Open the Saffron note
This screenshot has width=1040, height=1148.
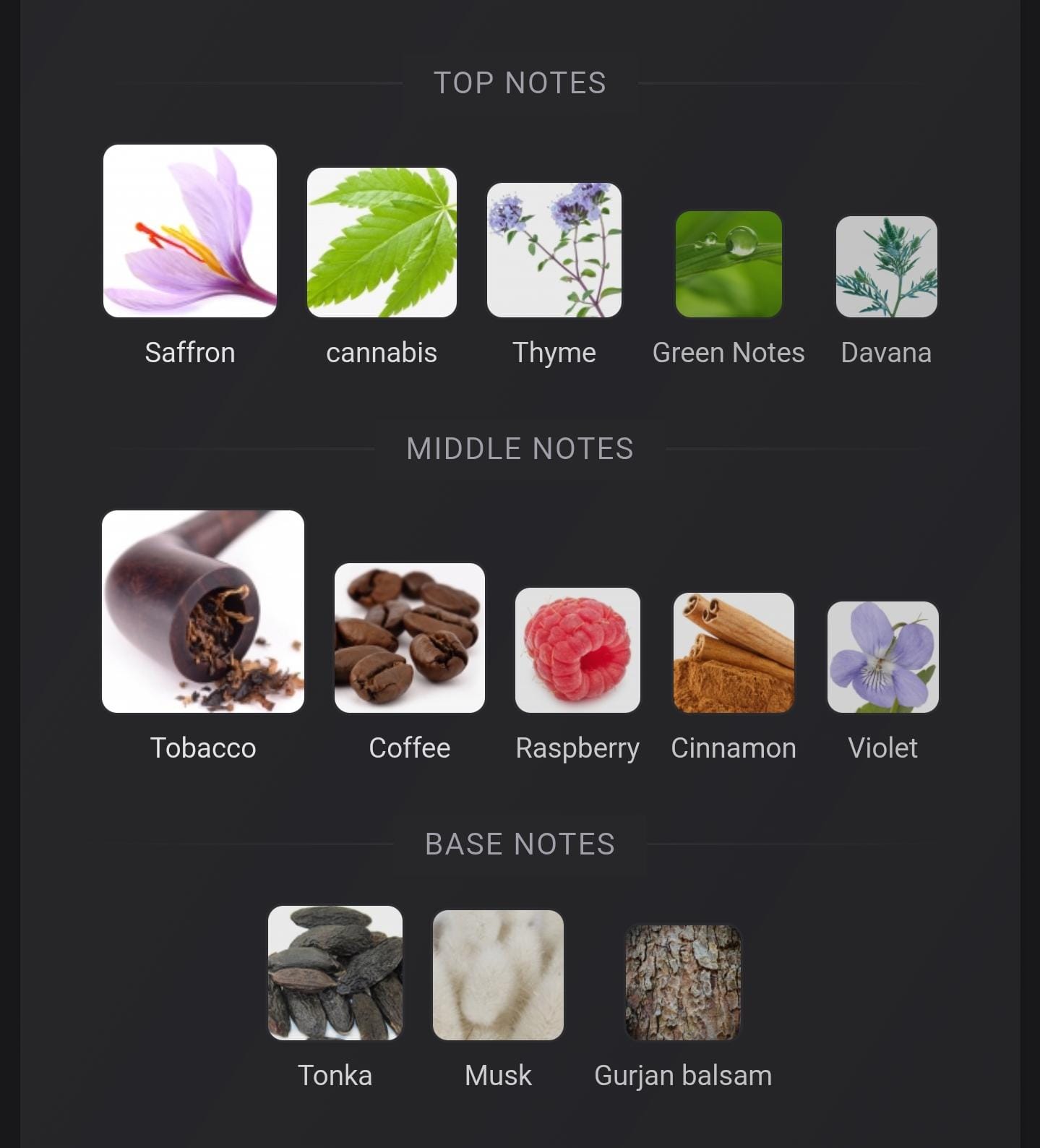point(190,231)
